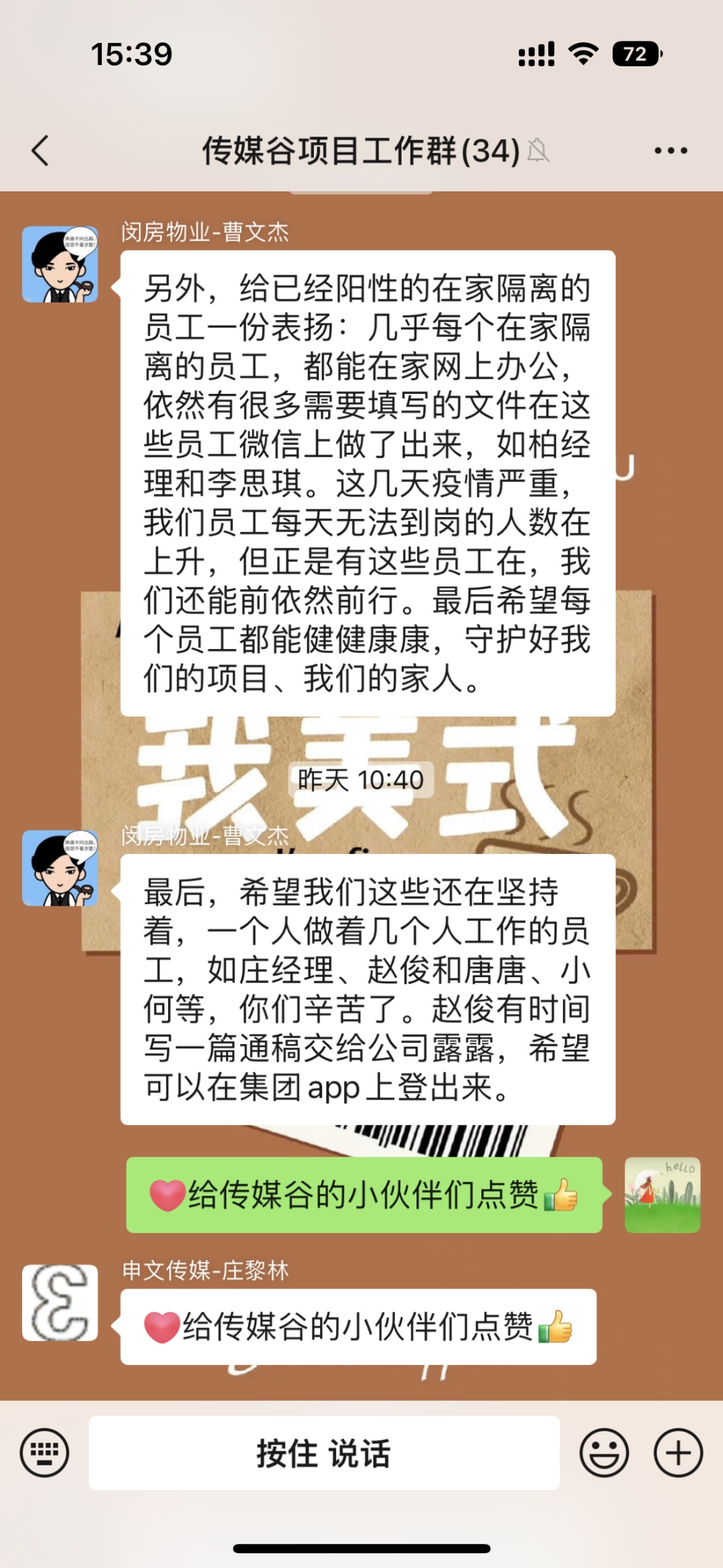Image resolution: width=723 pixels, height=1568 pixels.
Task: Open 曹文杰's avatar beside the 另外 message
Action: [x=60, y=264]
